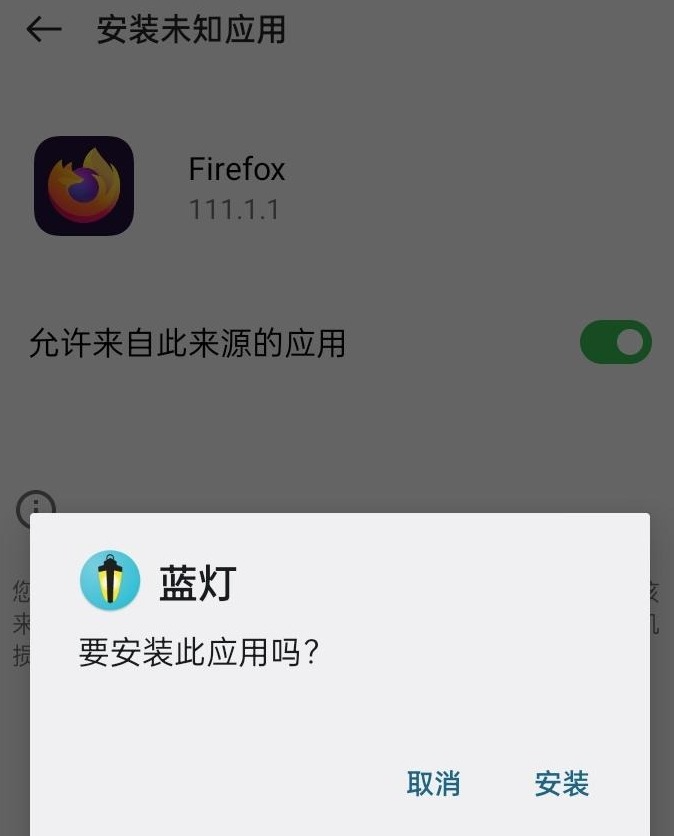The width and height of the screenshot is (674, 836).
Task: Cancel the installation with 取消
Action: (x=433, y=784)
